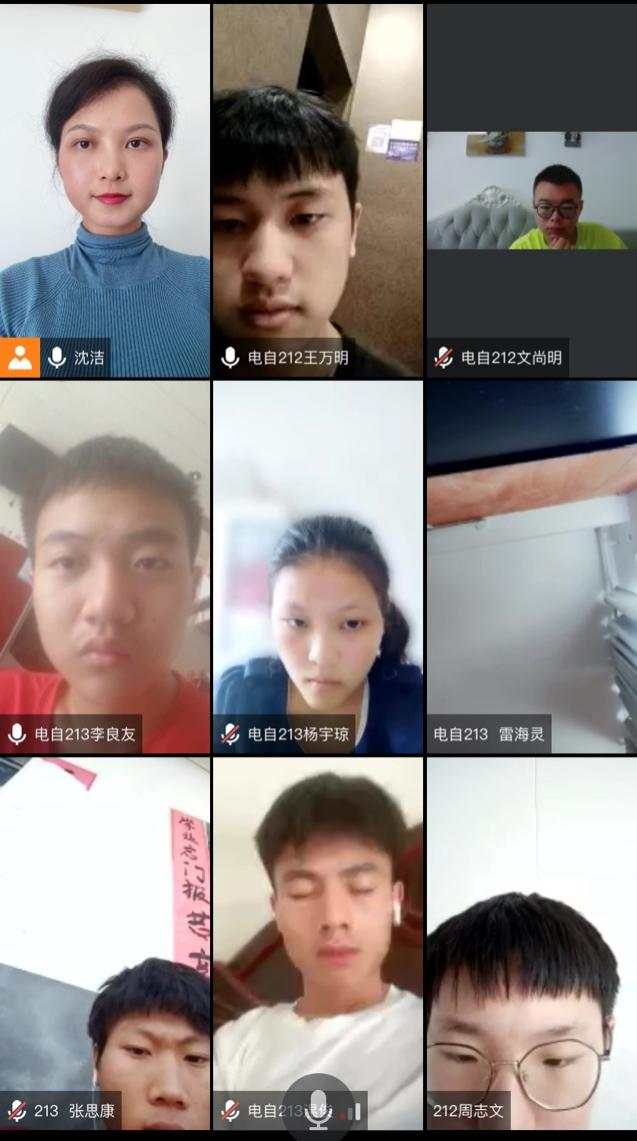Select the video tile of 电自212王万明
This screenshot has height=1141, width=637.
click(318, 190)
